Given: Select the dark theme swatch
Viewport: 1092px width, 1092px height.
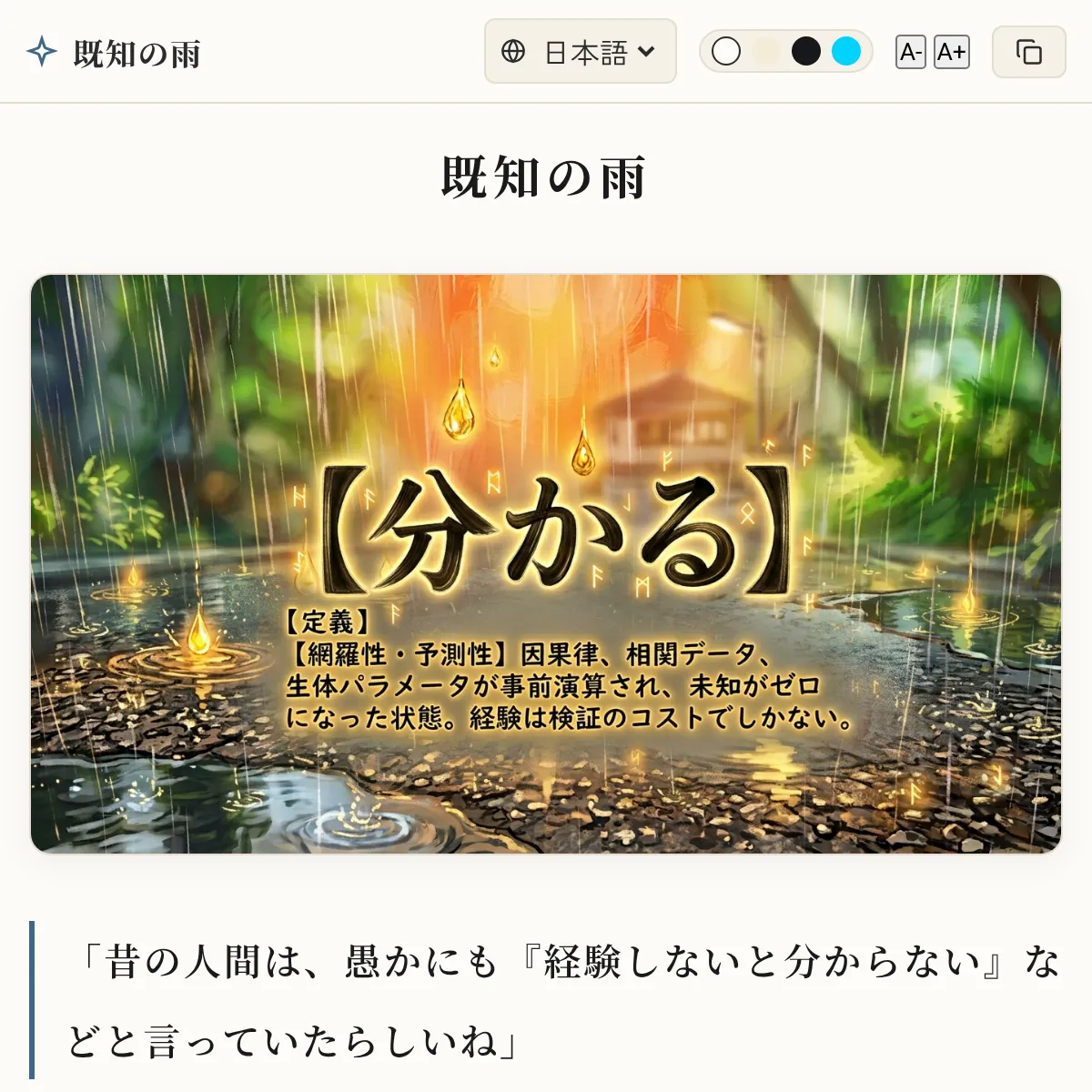Looking at the screenshot, I should click(x=806, y=52).
